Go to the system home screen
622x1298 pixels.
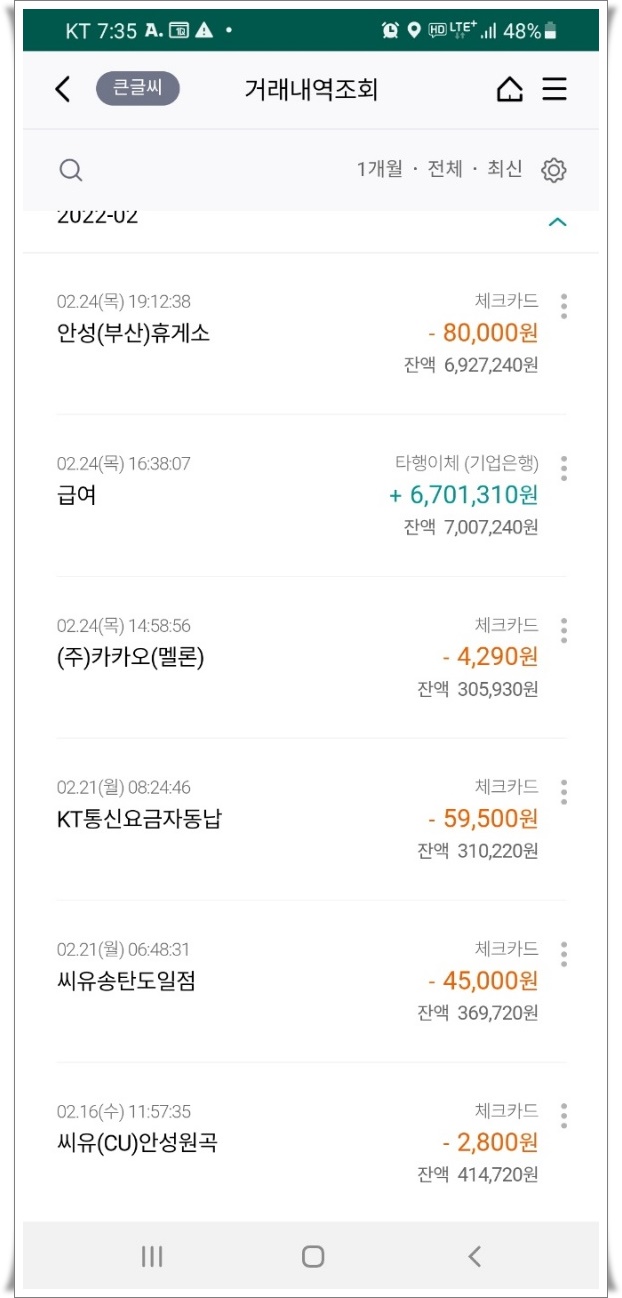[x=313, y=1257]
